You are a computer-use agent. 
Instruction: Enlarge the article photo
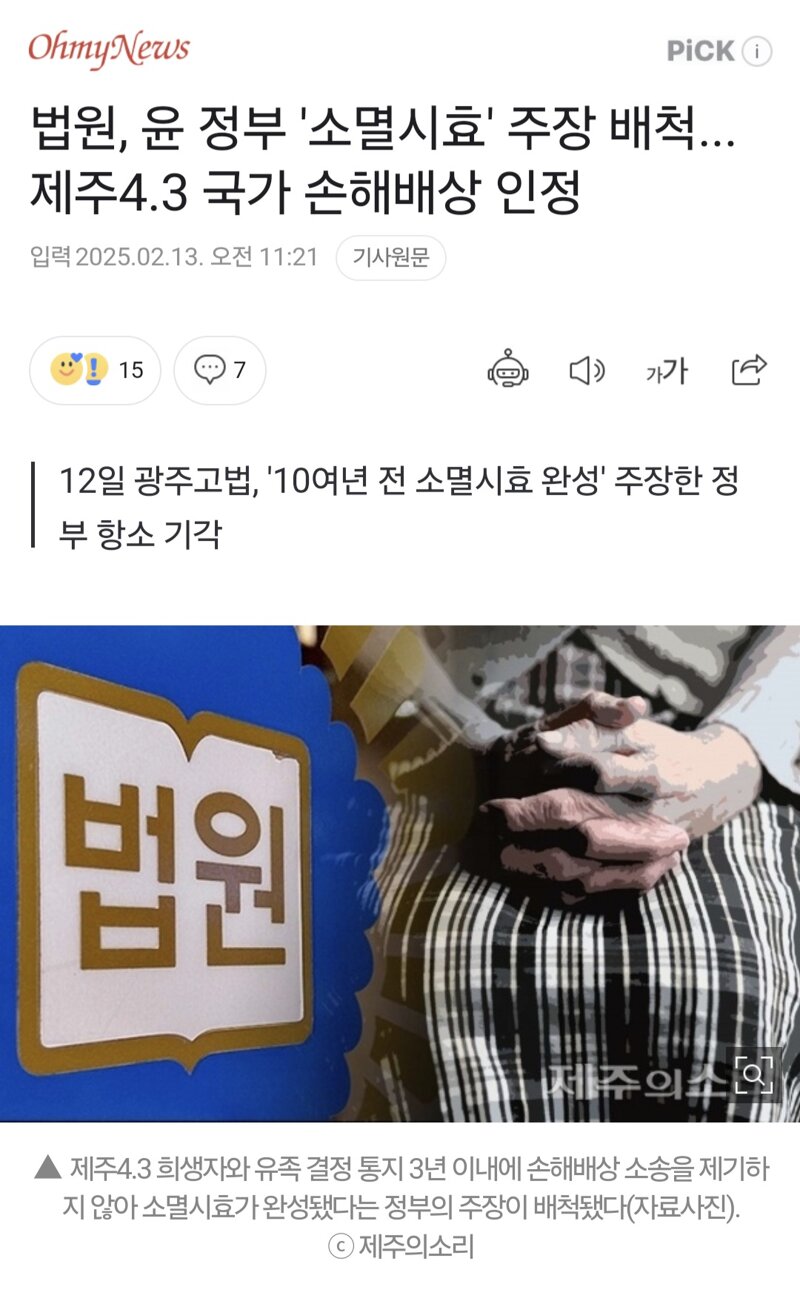(x=754, y=1075)
